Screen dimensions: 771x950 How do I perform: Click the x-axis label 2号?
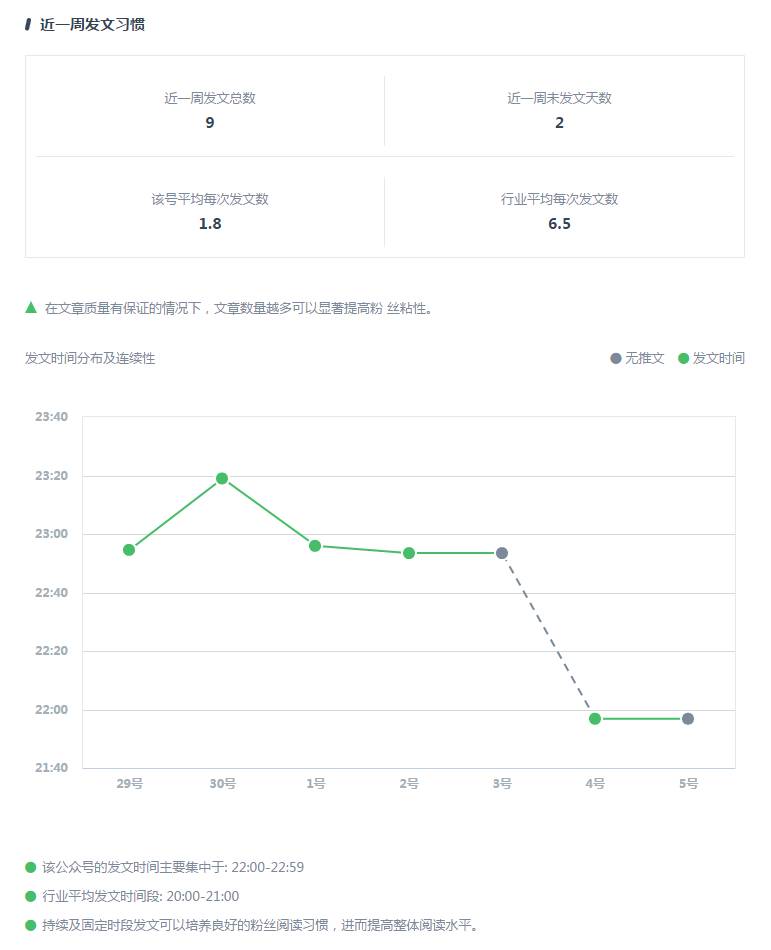click(x=407, y=784)
